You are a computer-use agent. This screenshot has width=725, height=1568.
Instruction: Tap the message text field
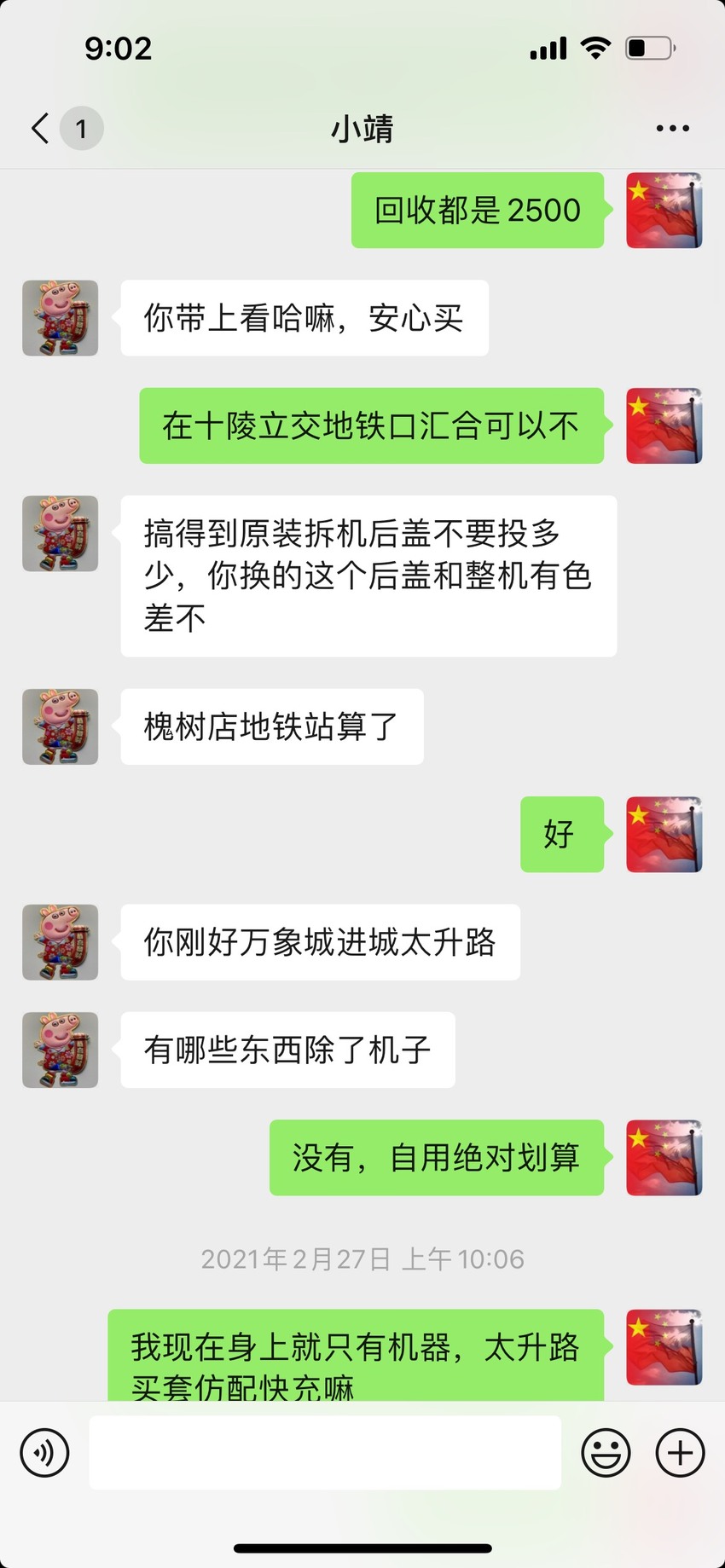pyautogui.click(x=325, y=1452)
